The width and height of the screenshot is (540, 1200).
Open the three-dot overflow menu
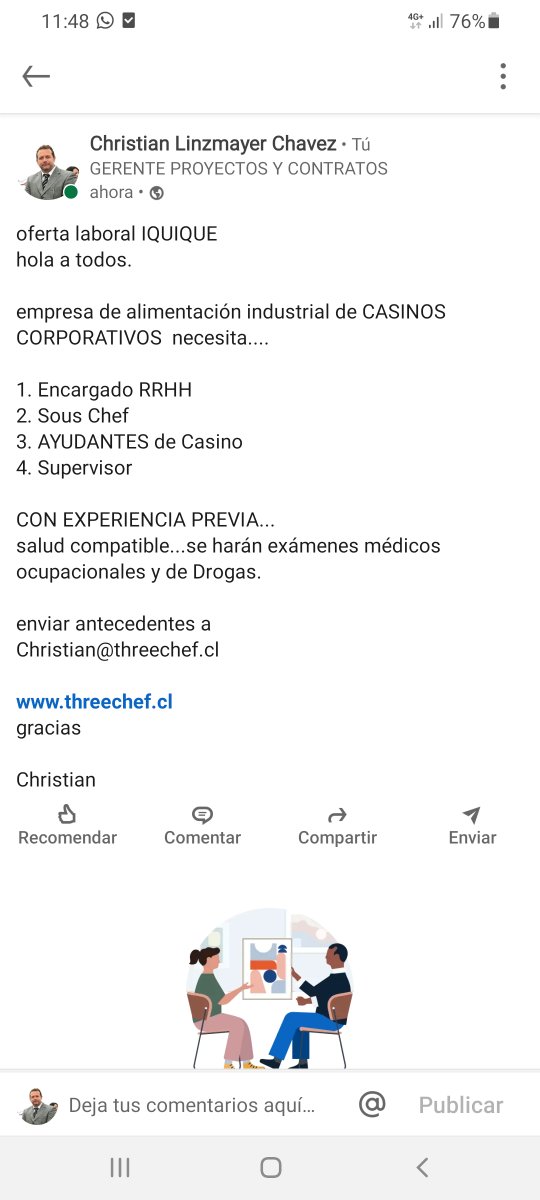[503, 76]
